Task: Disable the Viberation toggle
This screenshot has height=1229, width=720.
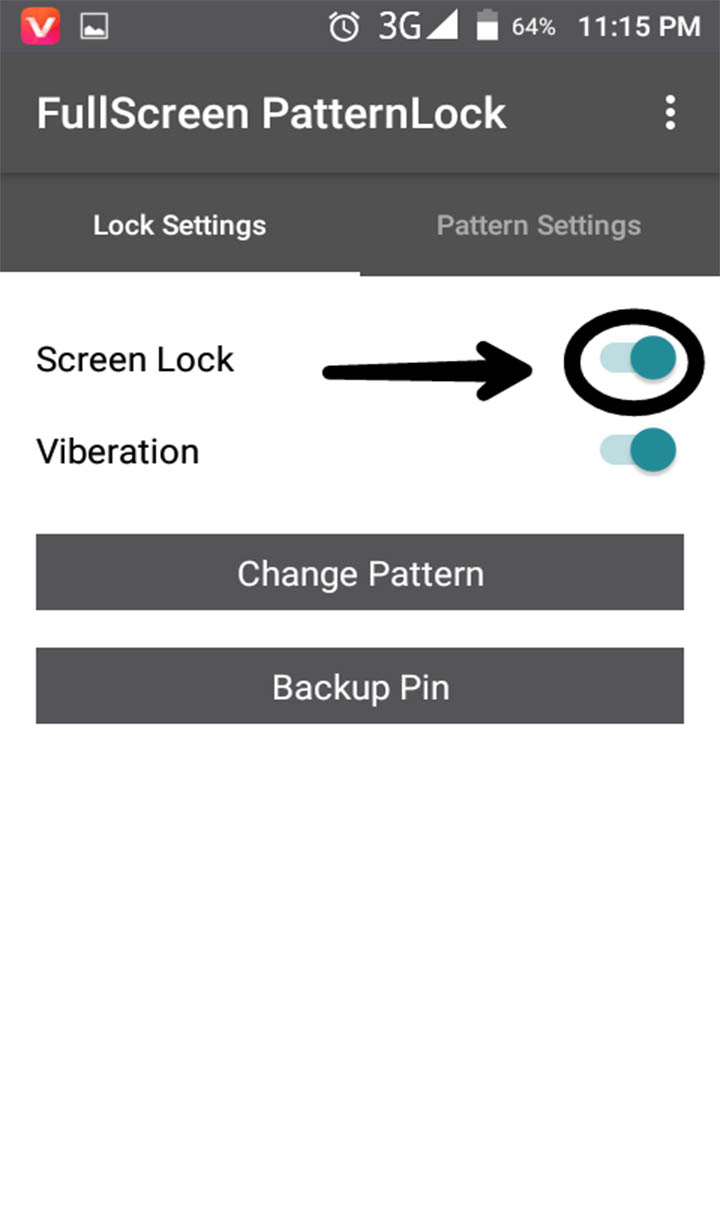Action: (x=640, y=450)
